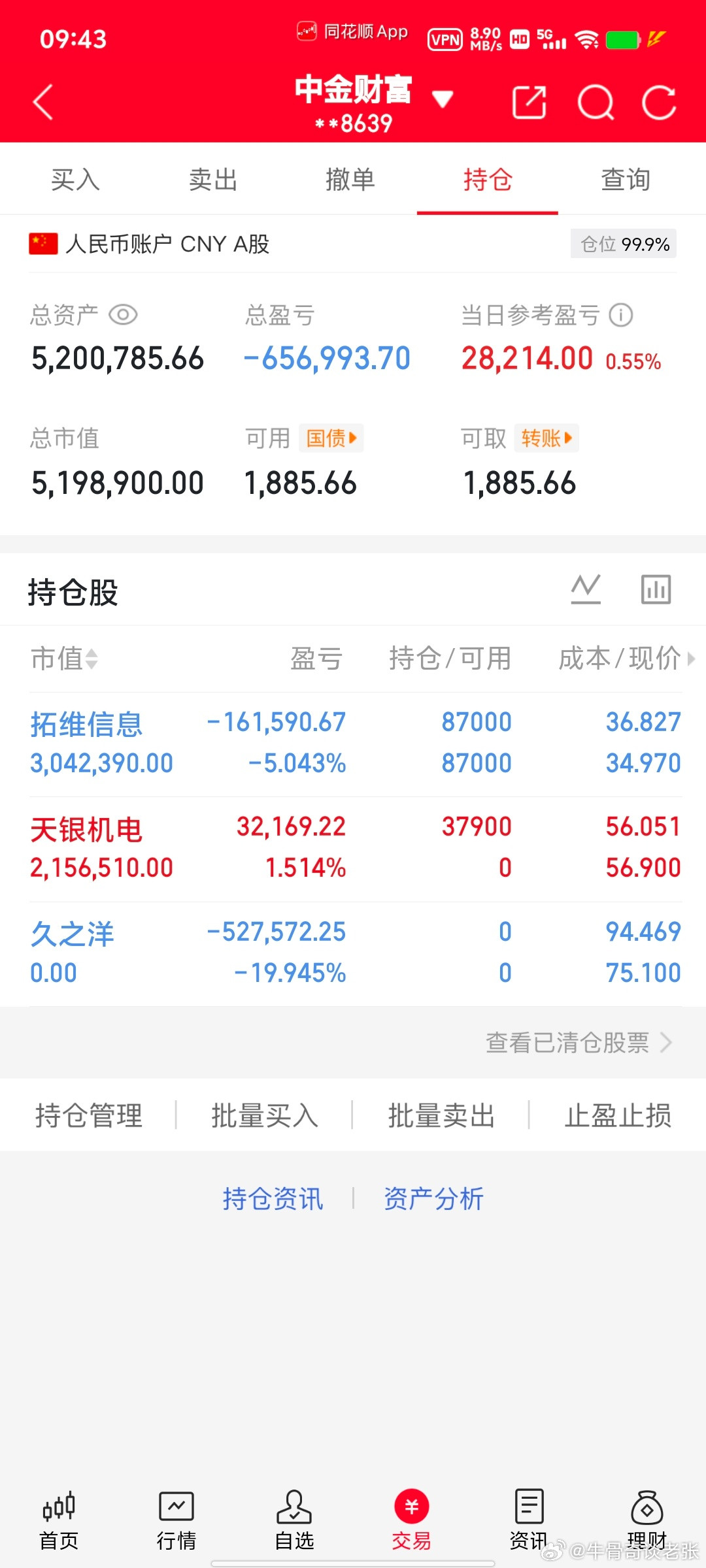Expand the 国债 quick entry

tap(332, 438)
